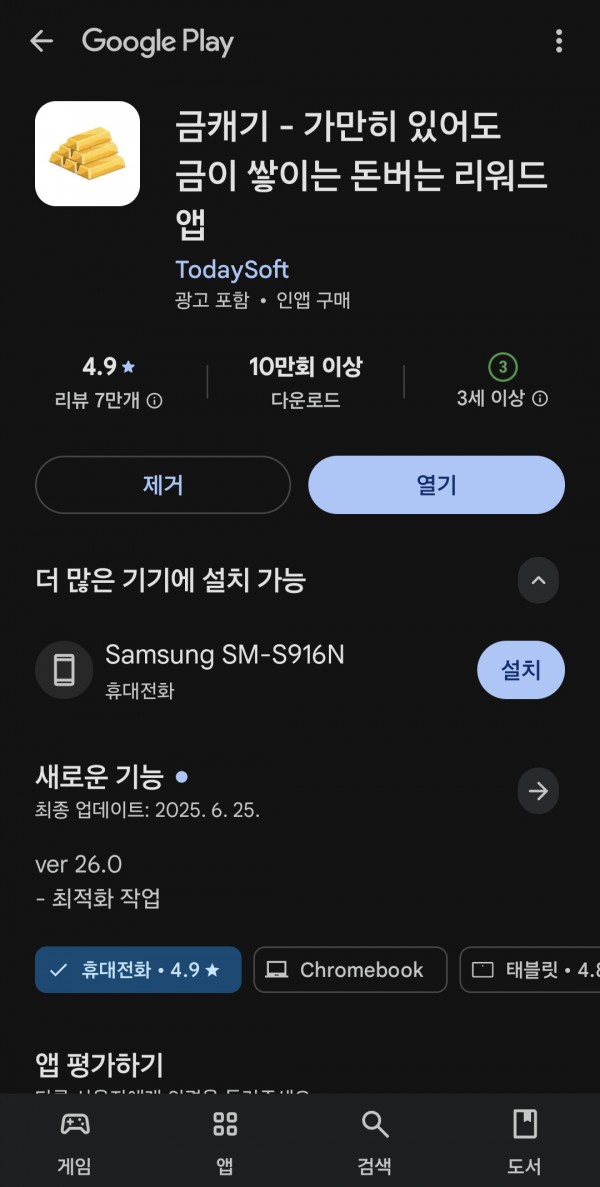This screenshot has height=1187, width=600.
Task: Open 새로운 기능 details arrow
Action: pyautogui.click(x=538, y=791)
